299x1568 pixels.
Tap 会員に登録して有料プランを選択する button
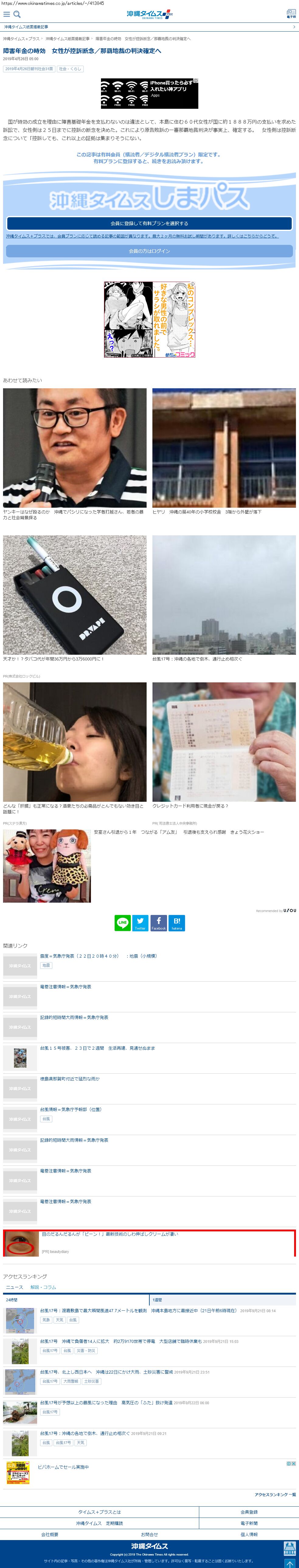(149, 223)
